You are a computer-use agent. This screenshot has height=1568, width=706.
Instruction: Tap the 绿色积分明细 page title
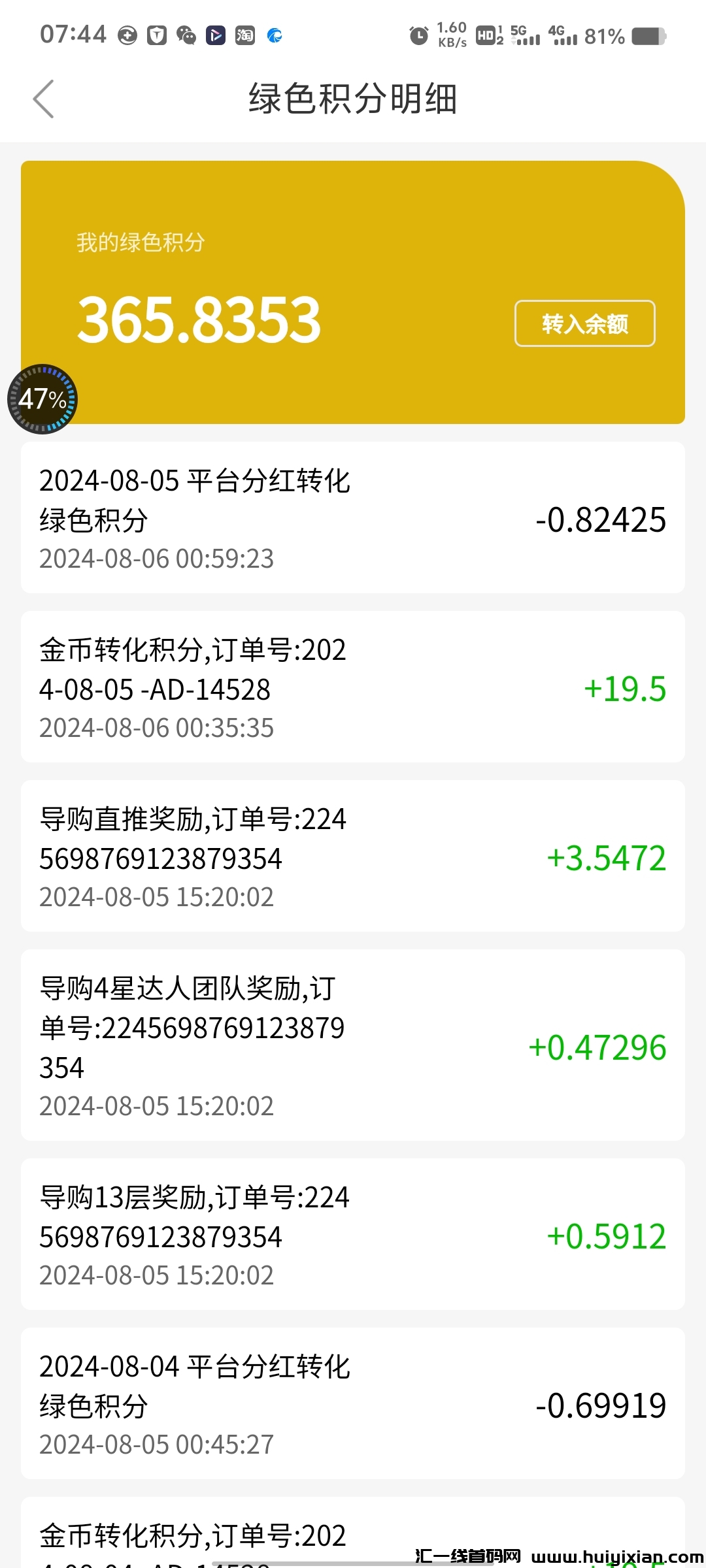353,99
